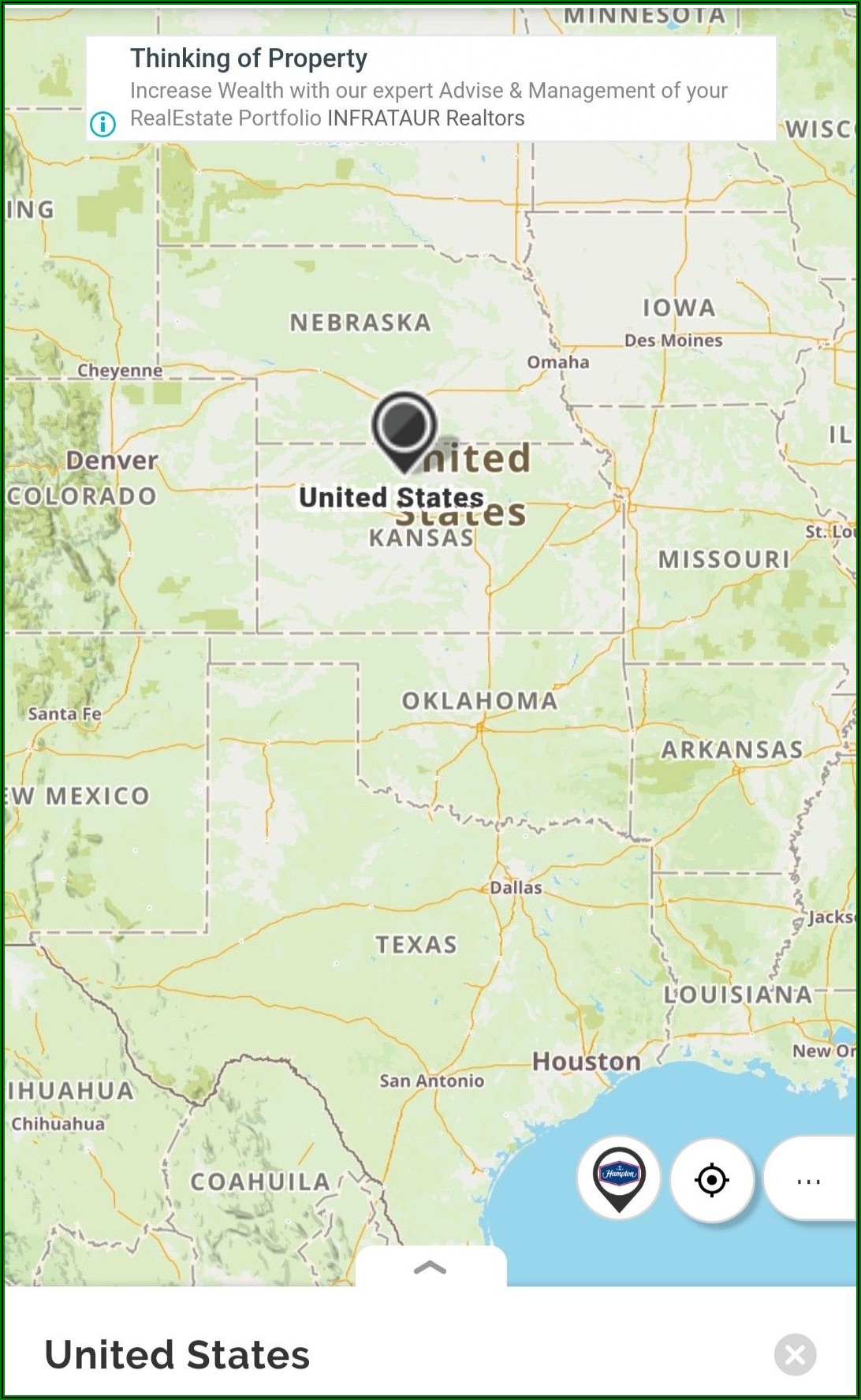Screen dimensions: 861x1400
Task: Show Hampton hotels on the map
Action: tap(619, 1178)
